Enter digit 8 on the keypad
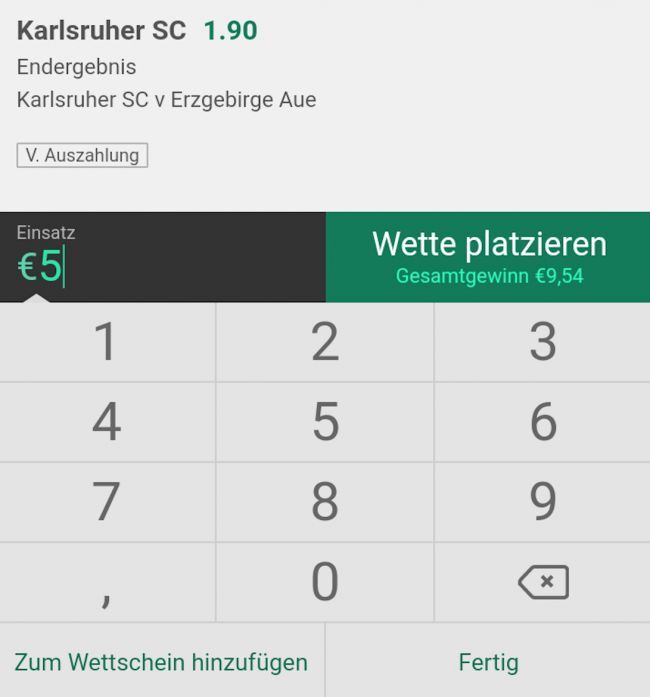This screenshot has width=650, height=697. 325,502
